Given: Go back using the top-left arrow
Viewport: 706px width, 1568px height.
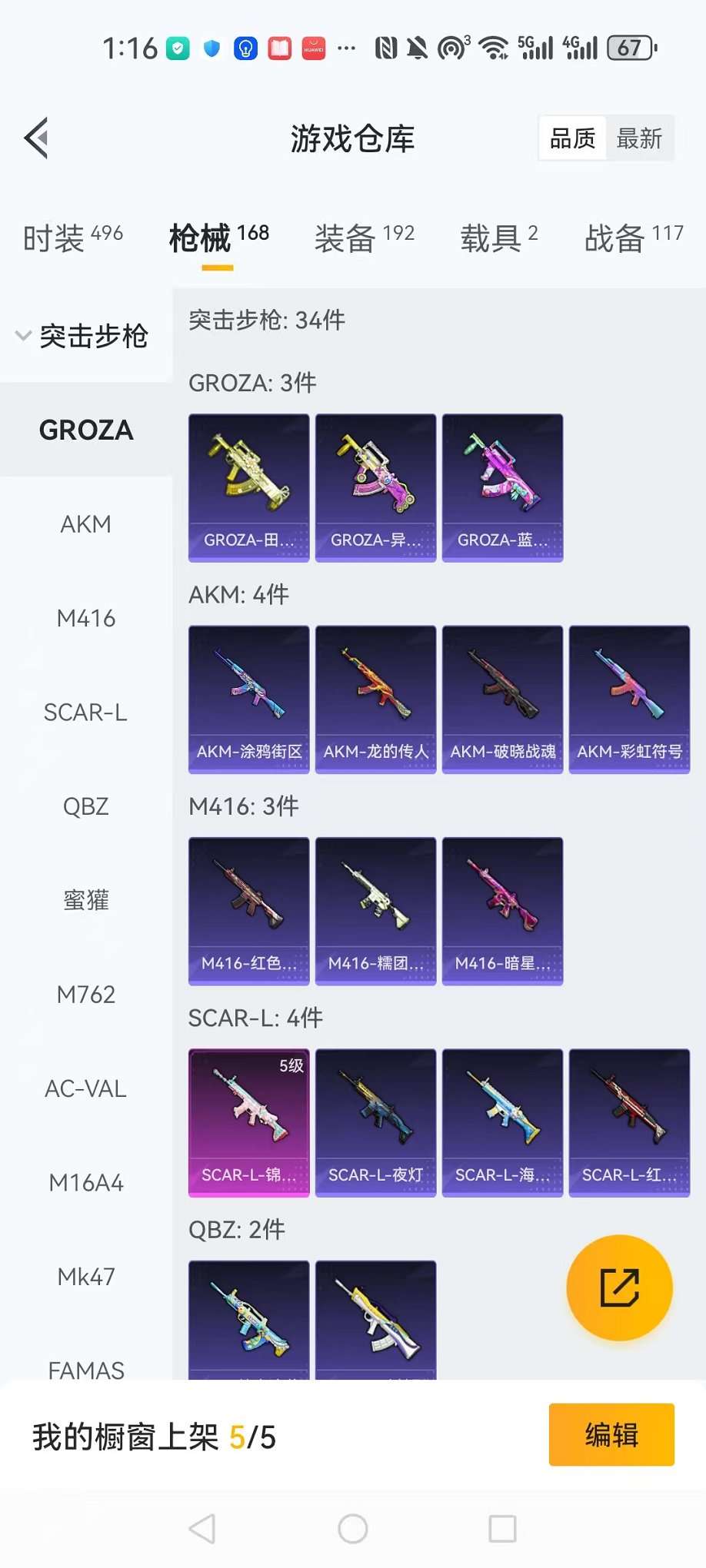Looking at the screenshot, I should click(x=36, y=138).
